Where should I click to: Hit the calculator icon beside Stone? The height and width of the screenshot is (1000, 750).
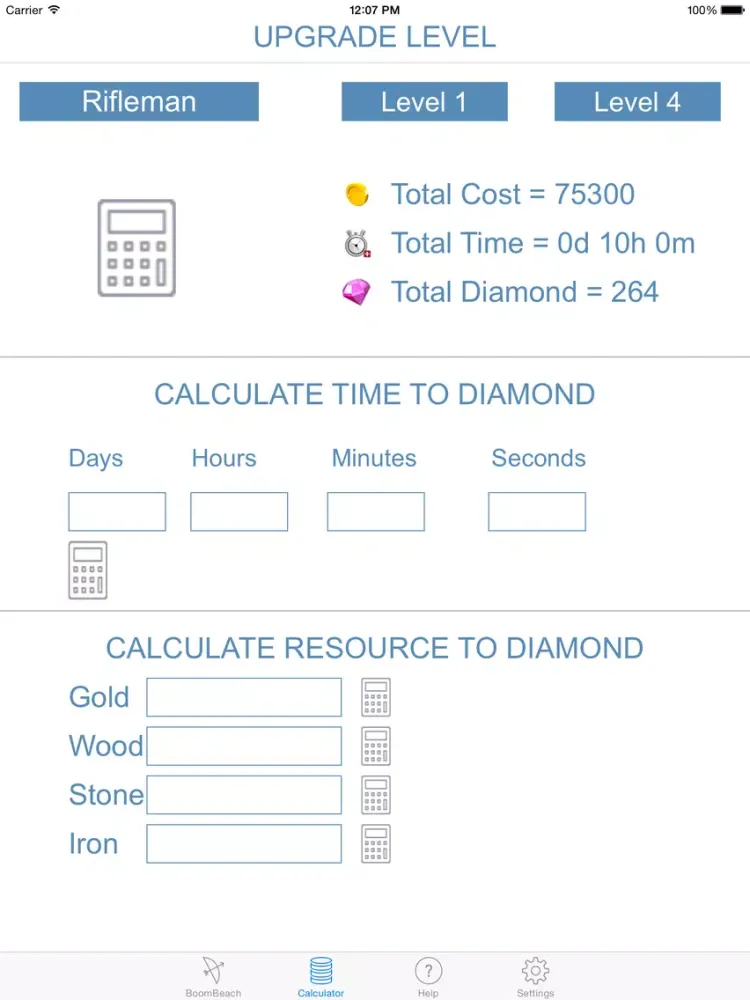click(376, 795)
